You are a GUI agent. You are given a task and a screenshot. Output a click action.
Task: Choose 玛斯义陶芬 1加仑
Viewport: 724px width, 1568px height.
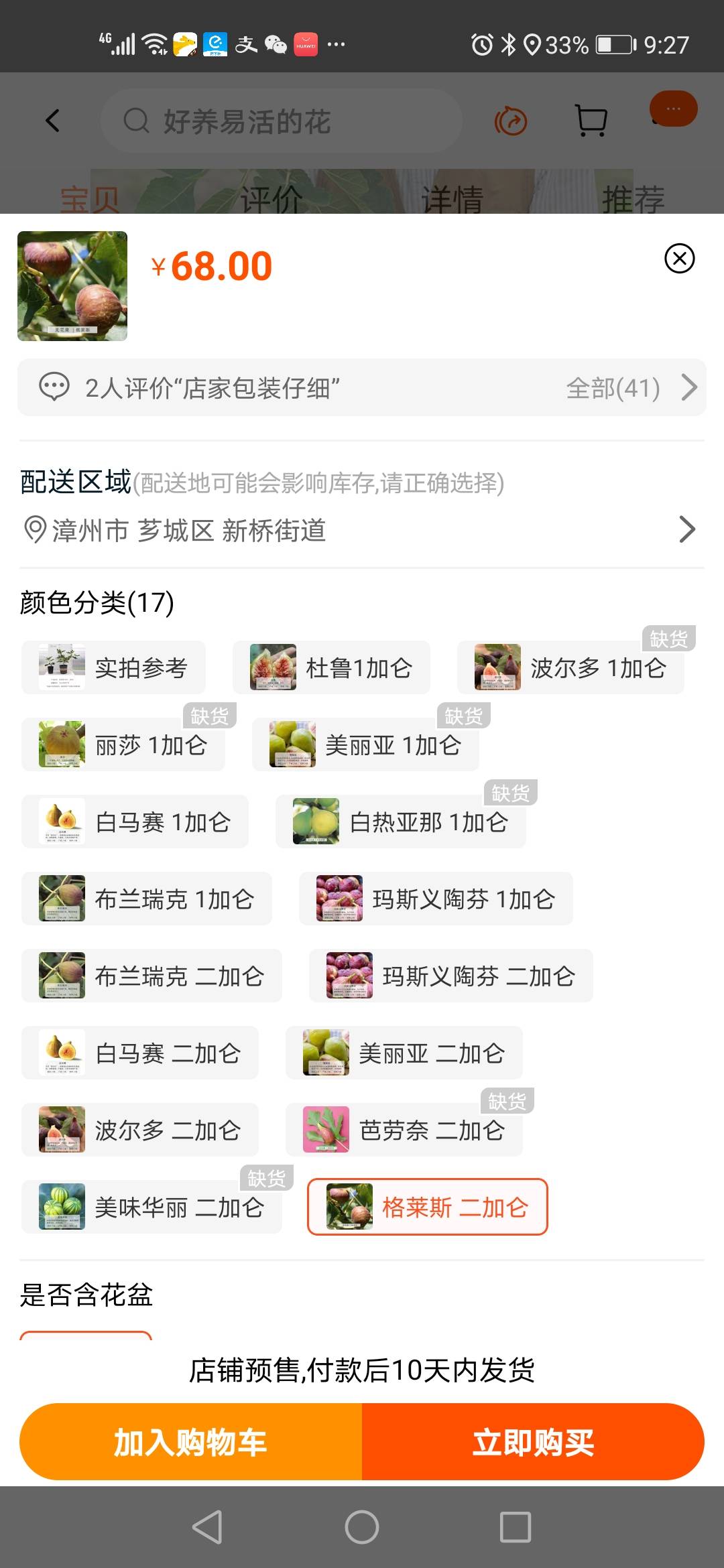tap(436, 899)
